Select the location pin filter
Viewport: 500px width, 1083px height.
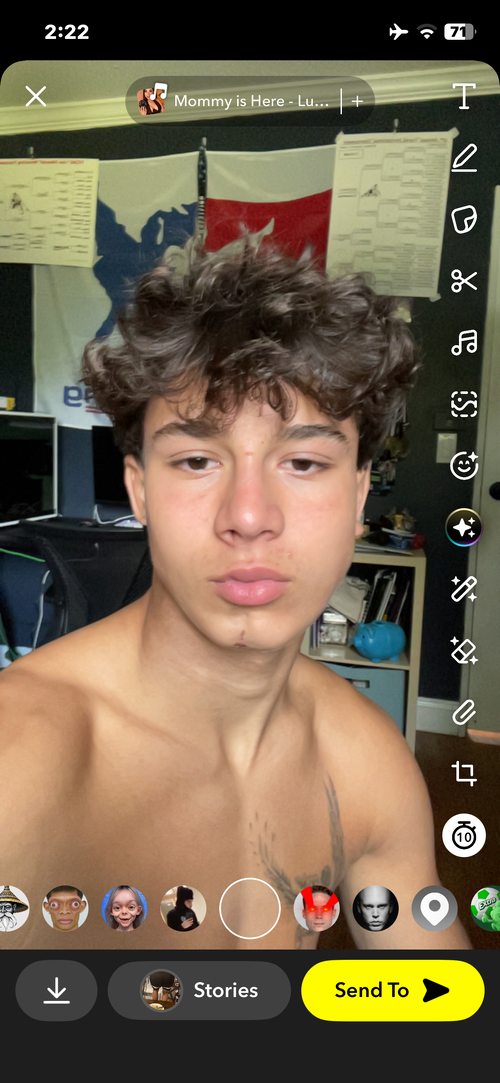pos(434,908)
